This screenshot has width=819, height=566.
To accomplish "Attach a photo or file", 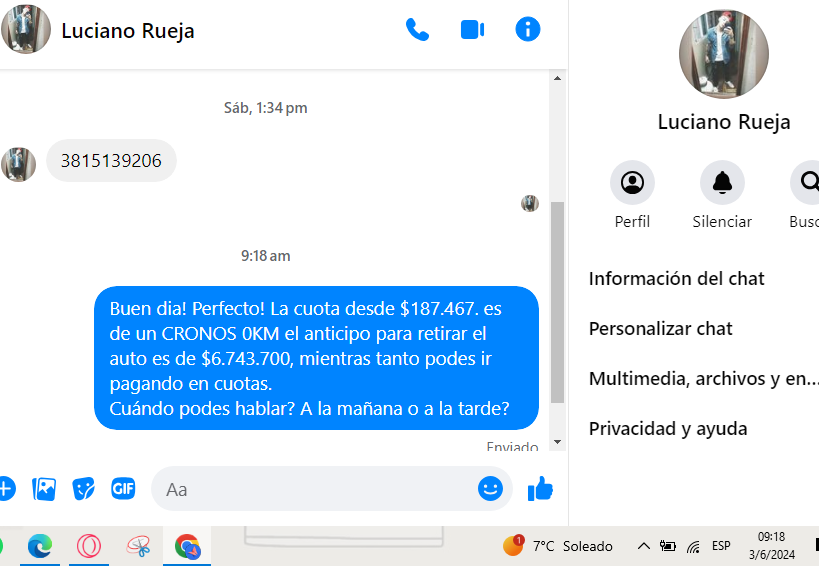I will coord(44,489).
